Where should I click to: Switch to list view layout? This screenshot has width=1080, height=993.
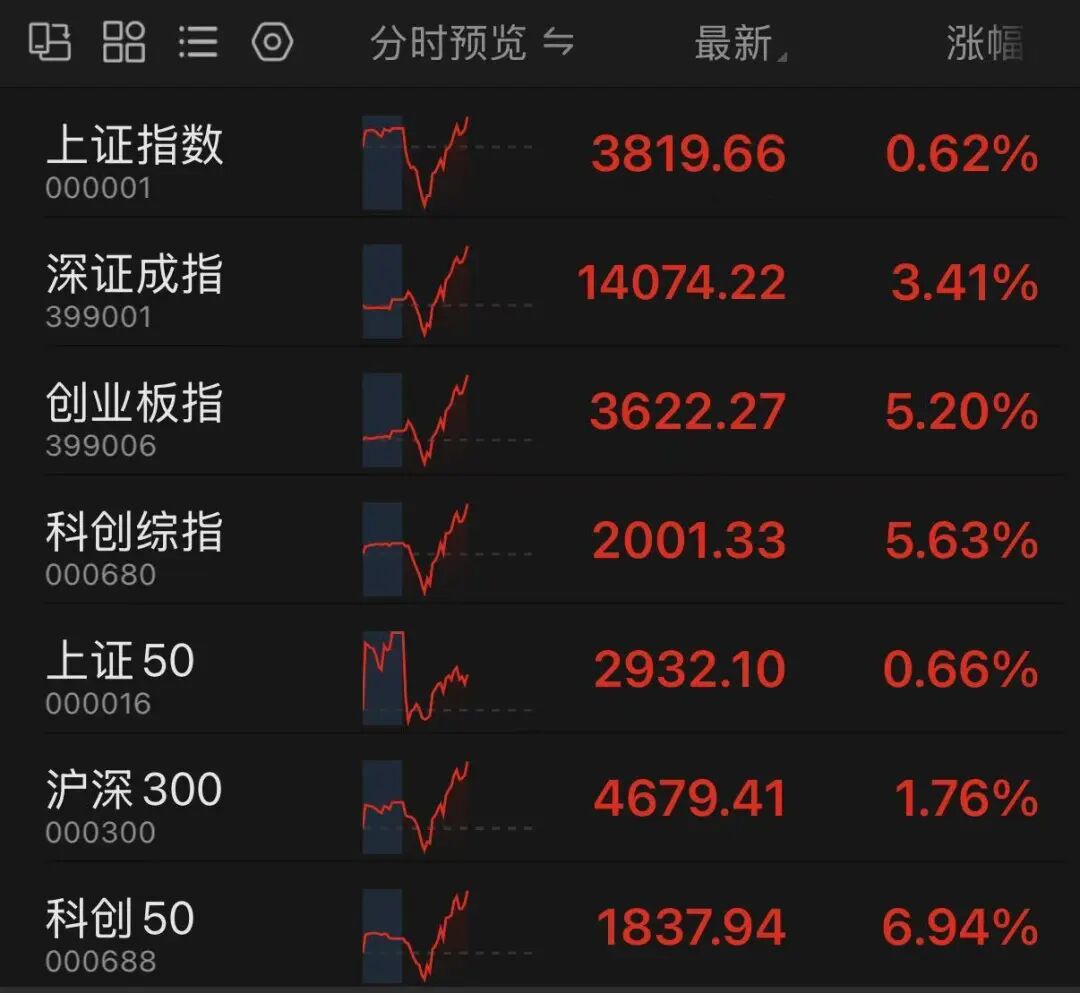click(x=198, y=42)
